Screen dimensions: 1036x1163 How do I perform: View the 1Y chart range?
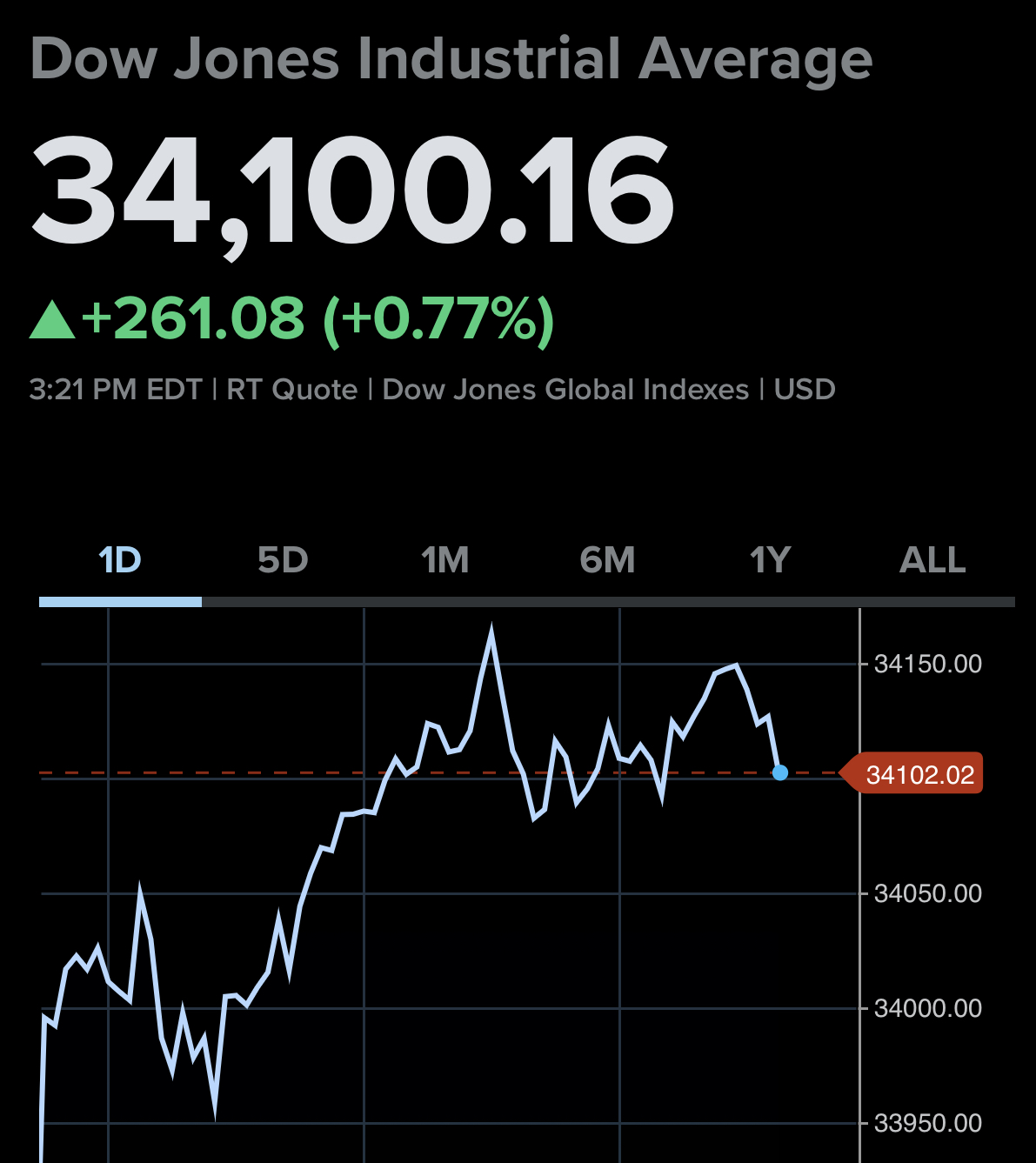pyautogui.click(x=771, y=560)
